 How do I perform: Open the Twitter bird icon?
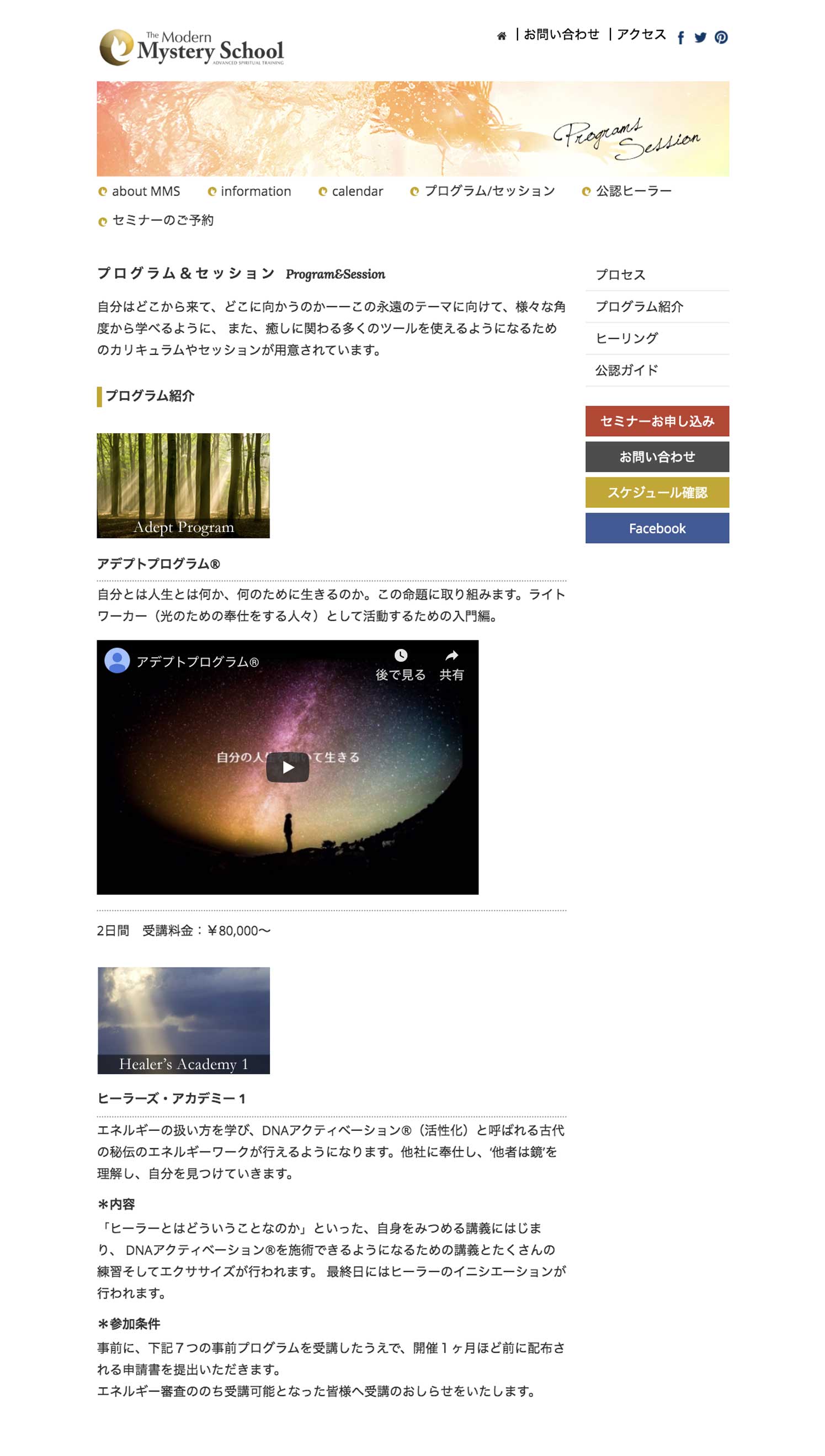[700, 38]
